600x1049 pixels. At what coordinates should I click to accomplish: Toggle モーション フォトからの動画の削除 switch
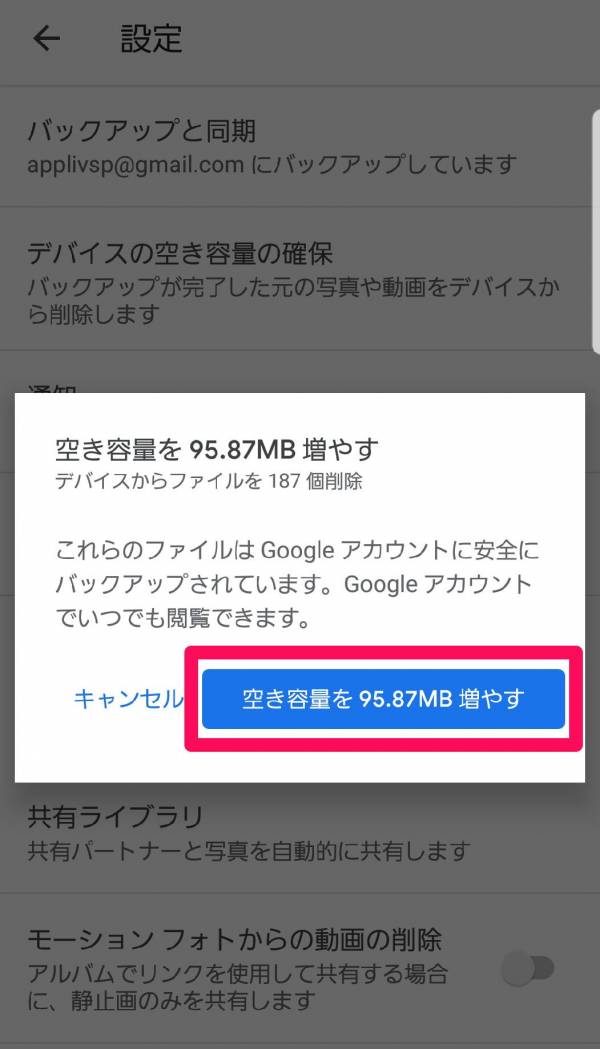point(529,968)
